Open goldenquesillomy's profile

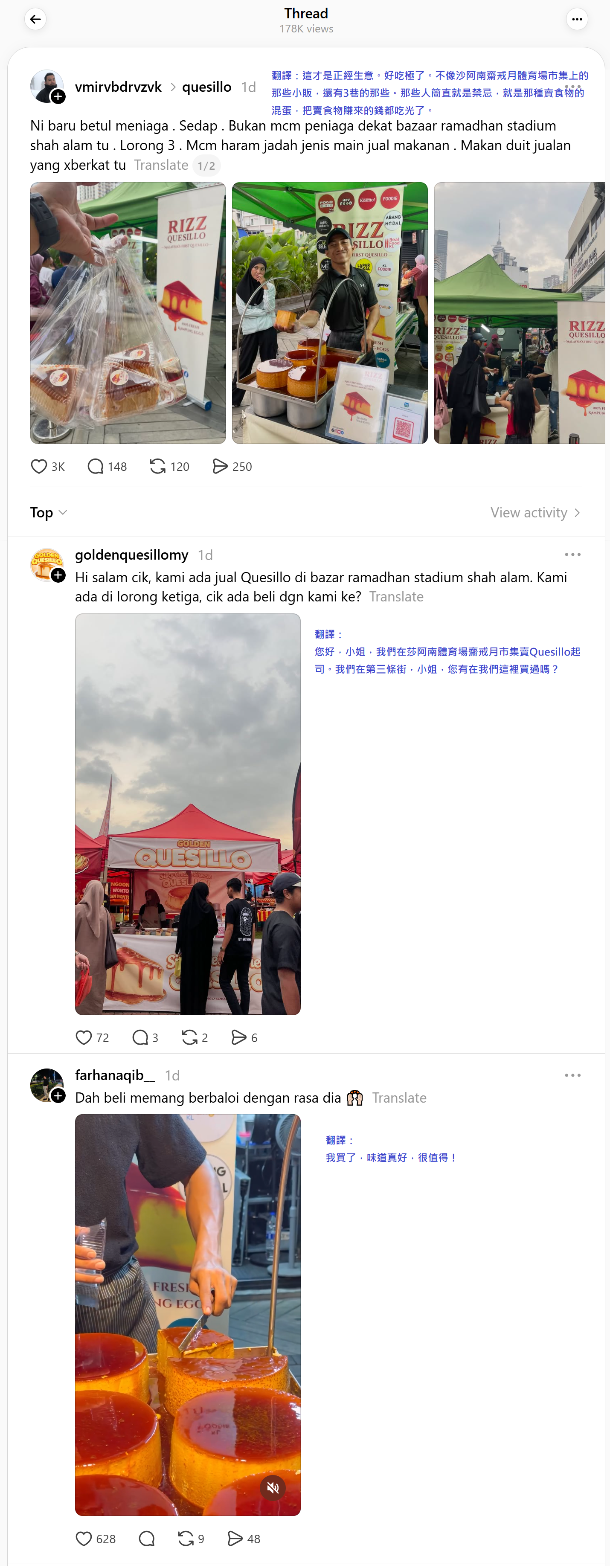coord(131,555)
